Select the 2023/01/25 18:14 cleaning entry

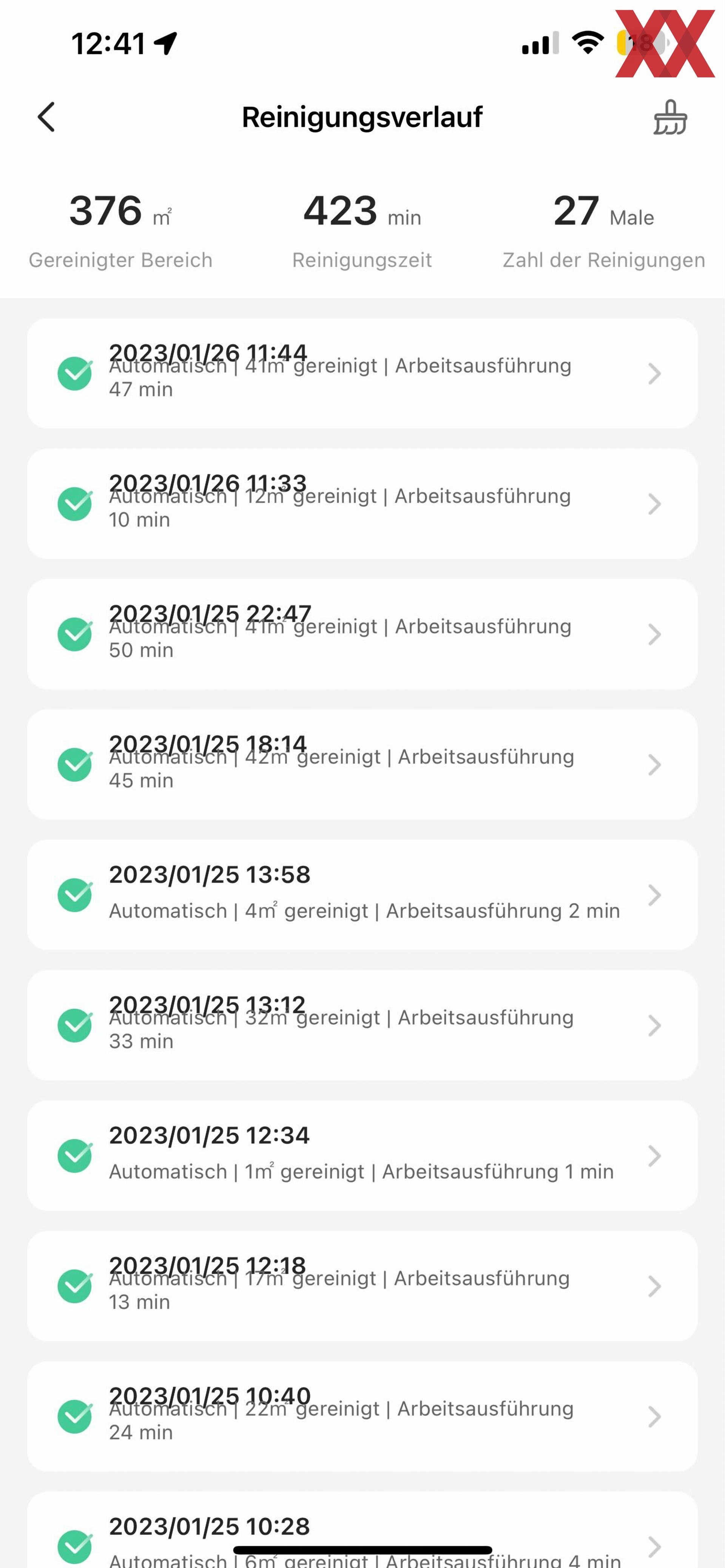[362, 764]
